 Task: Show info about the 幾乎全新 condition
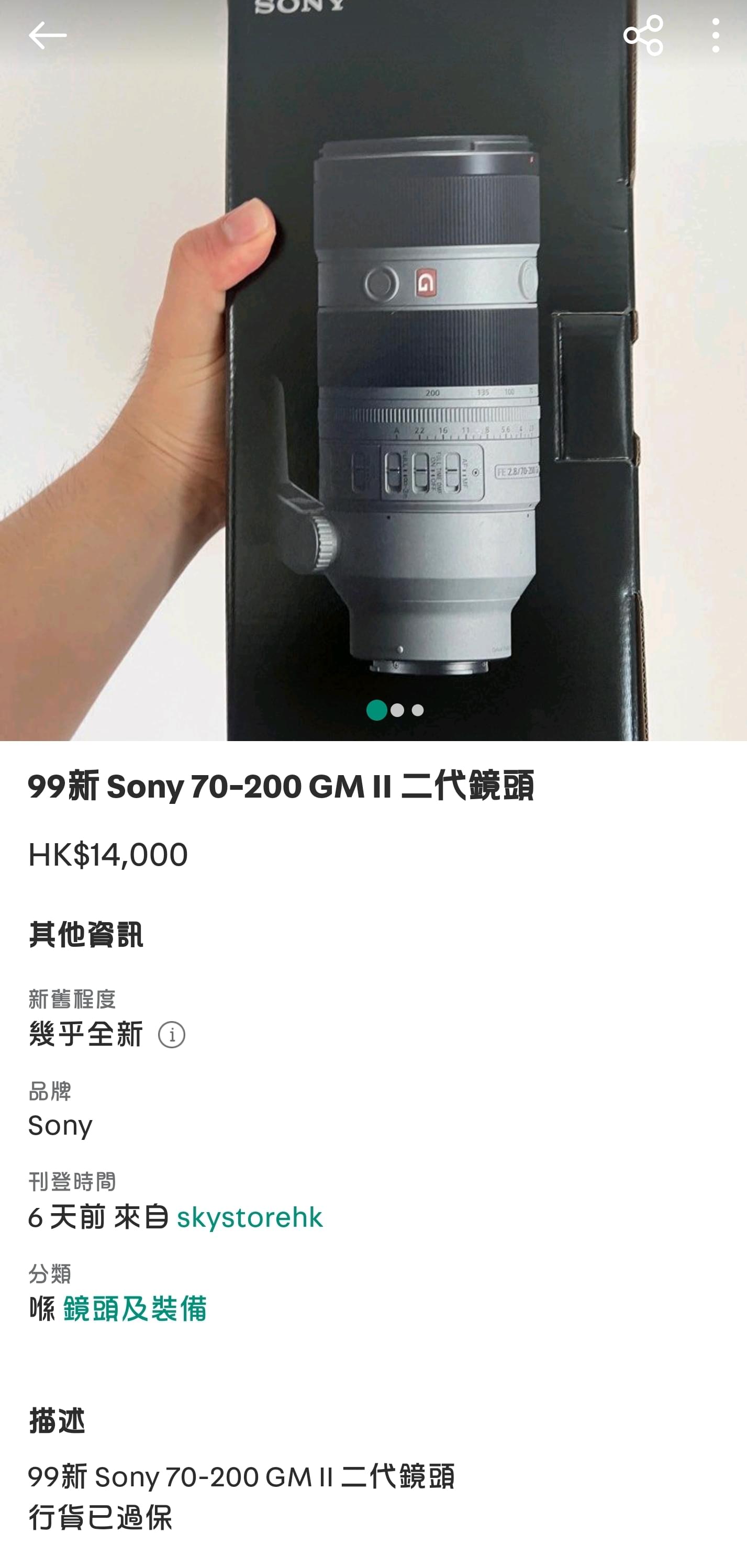[171, 1035]
